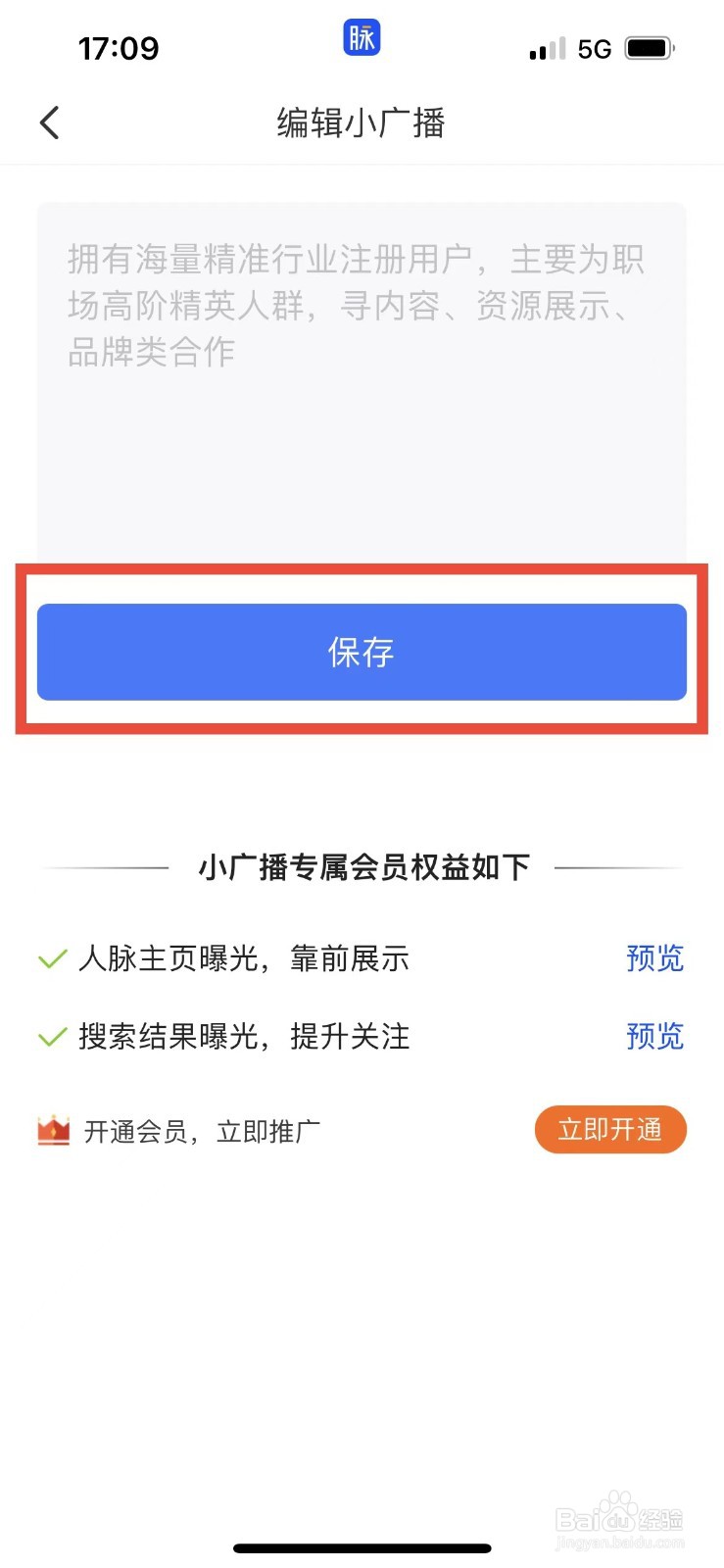Tap the 5G network indicator

[x=594, y=46]
